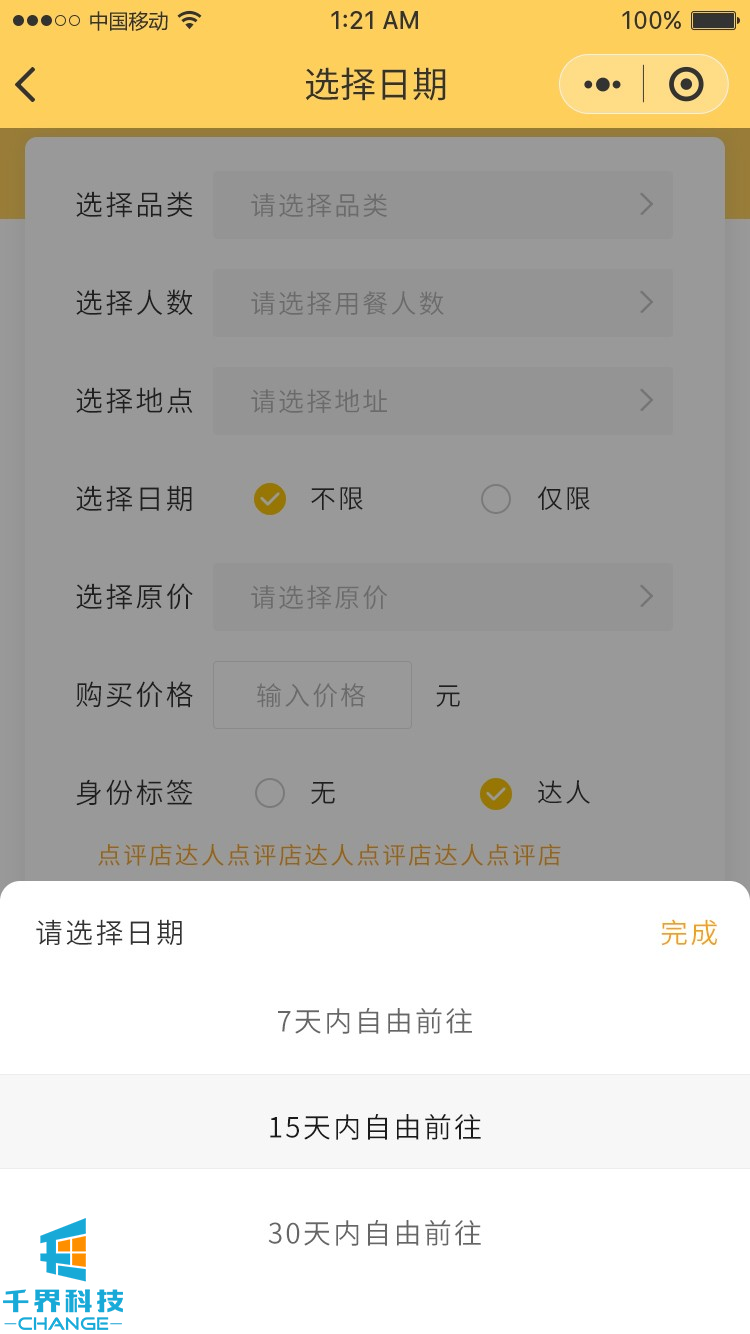Tap the 输入价格 purchase price field
This screenshot has height=1334, width=750.
(x=312, y=695)
